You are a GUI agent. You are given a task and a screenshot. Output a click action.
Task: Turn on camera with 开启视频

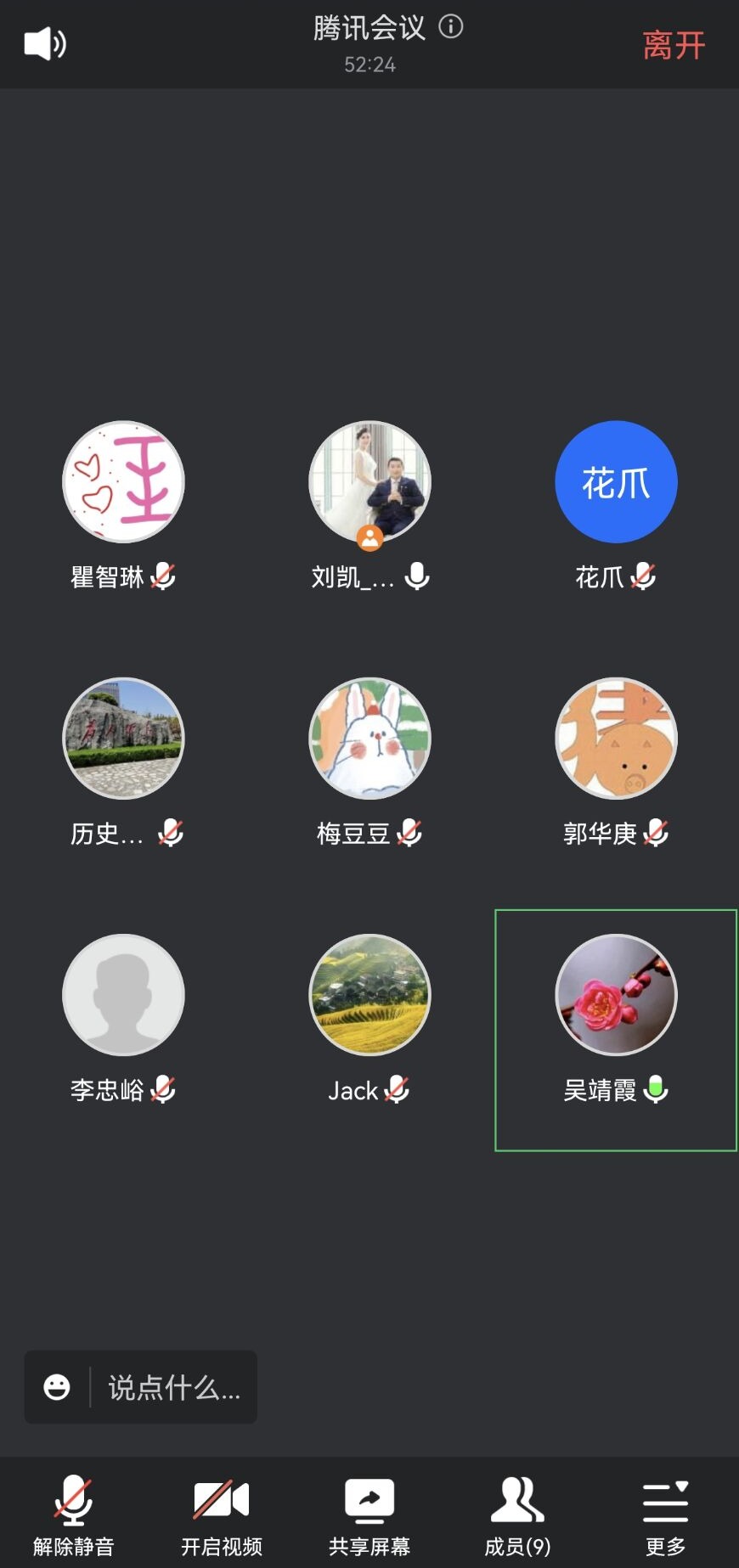pyautogui.click(x=222, y=1515)
